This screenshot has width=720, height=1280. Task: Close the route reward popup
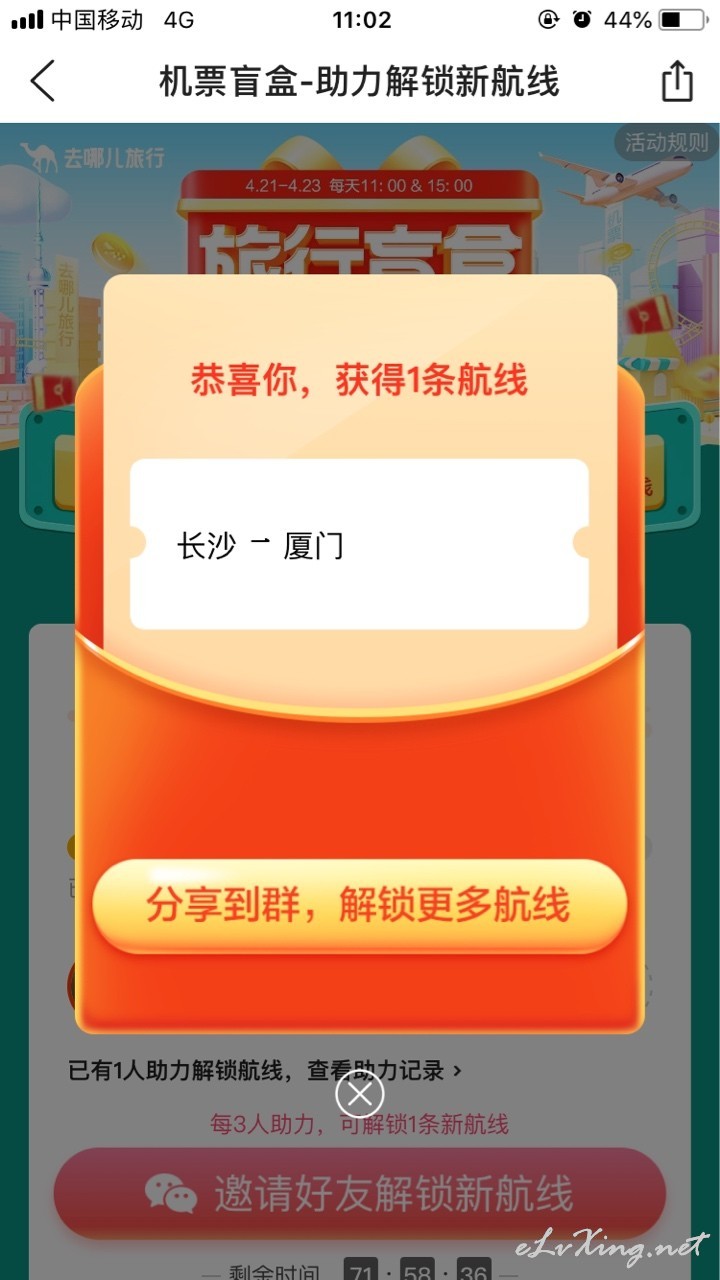(360, 1094)
